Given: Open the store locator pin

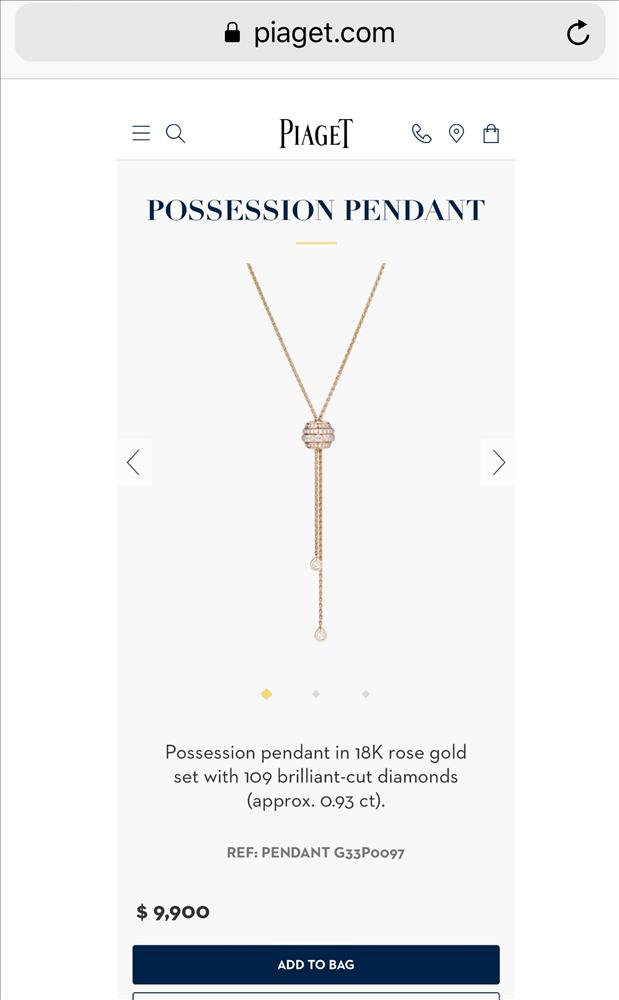Looking at the screenshot, I should pos(456,134).
